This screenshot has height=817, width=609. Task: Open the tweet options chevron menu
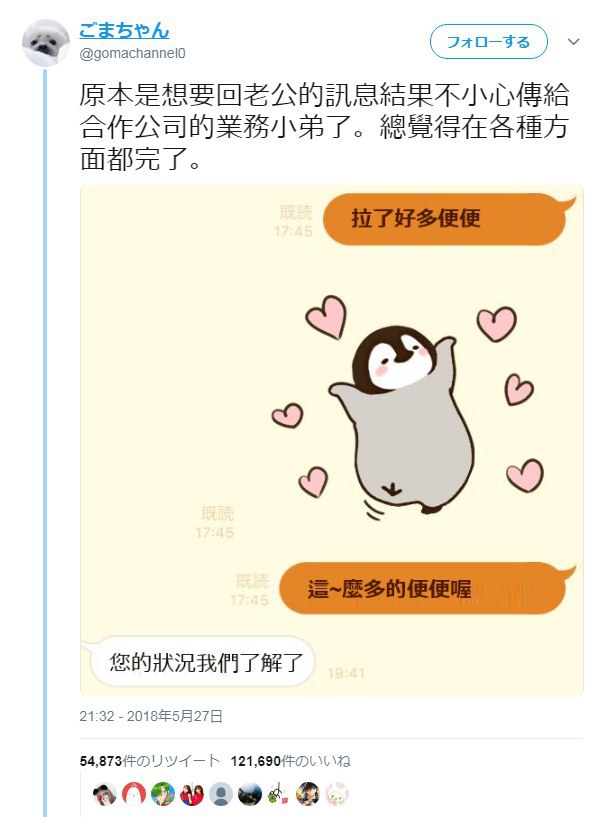(573, 42)
